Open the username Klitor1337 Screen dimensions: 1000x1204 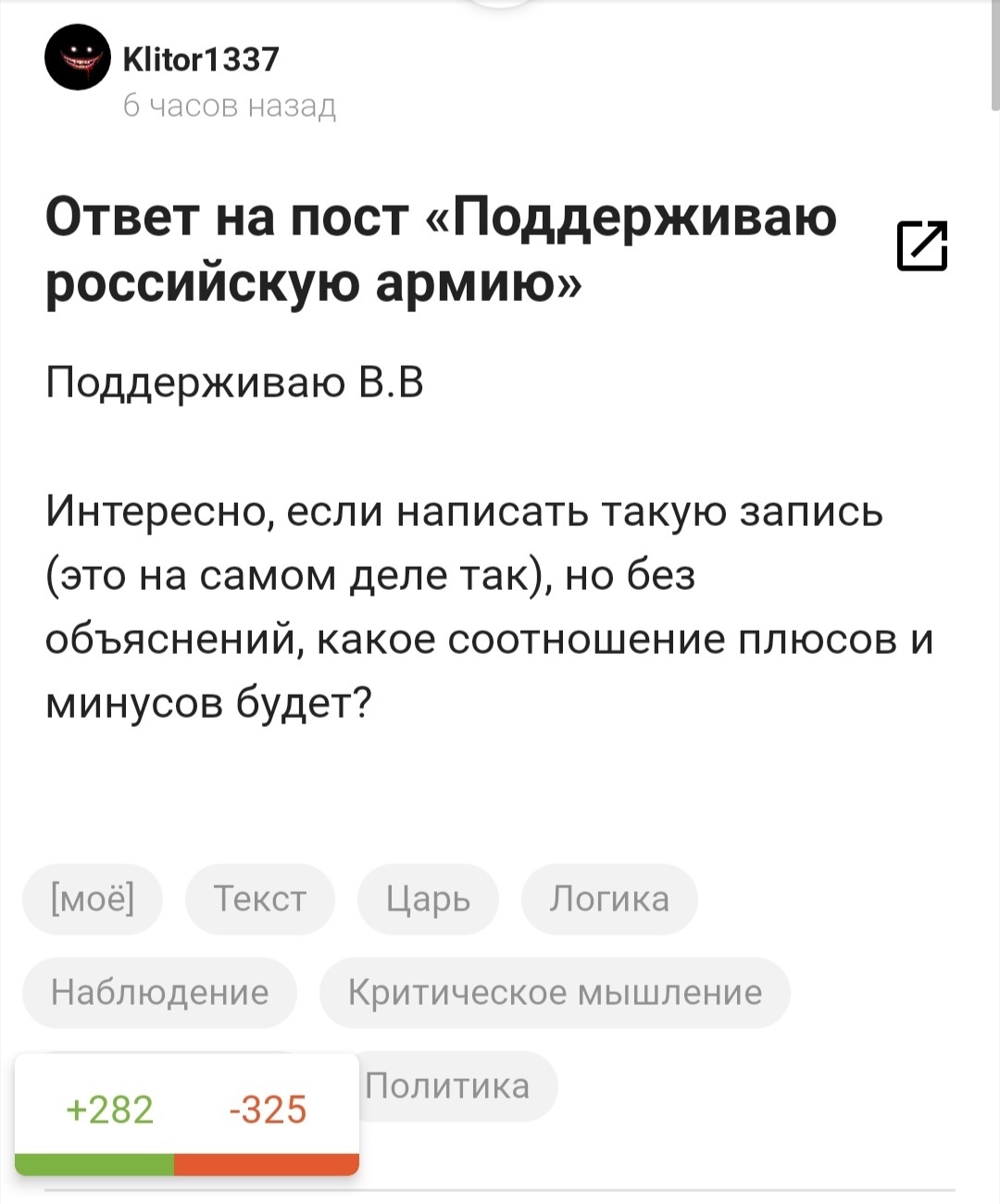click(201, 59)
